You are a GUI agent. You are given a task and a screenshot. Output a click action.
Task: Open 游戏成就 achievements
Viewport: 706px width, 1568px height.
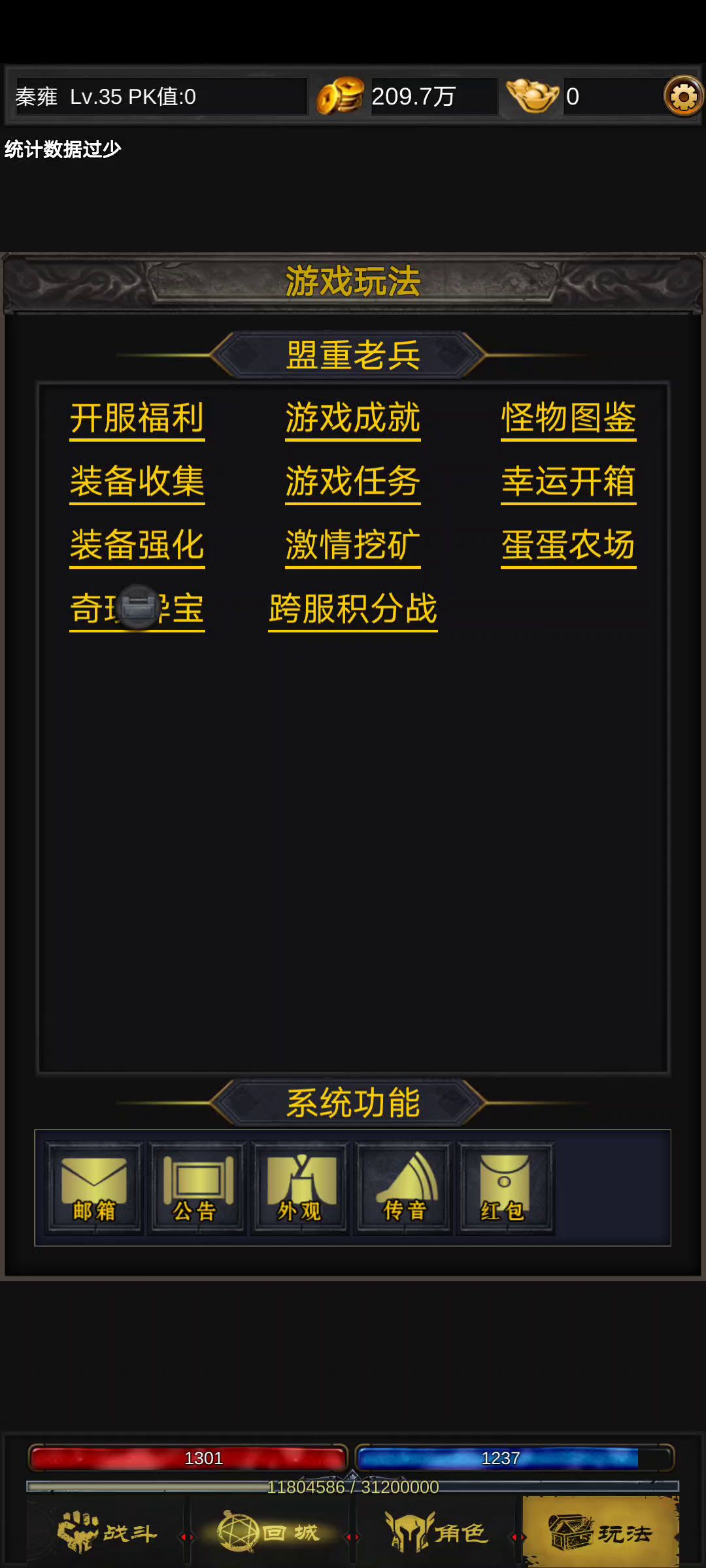click(x=353, y=418)
